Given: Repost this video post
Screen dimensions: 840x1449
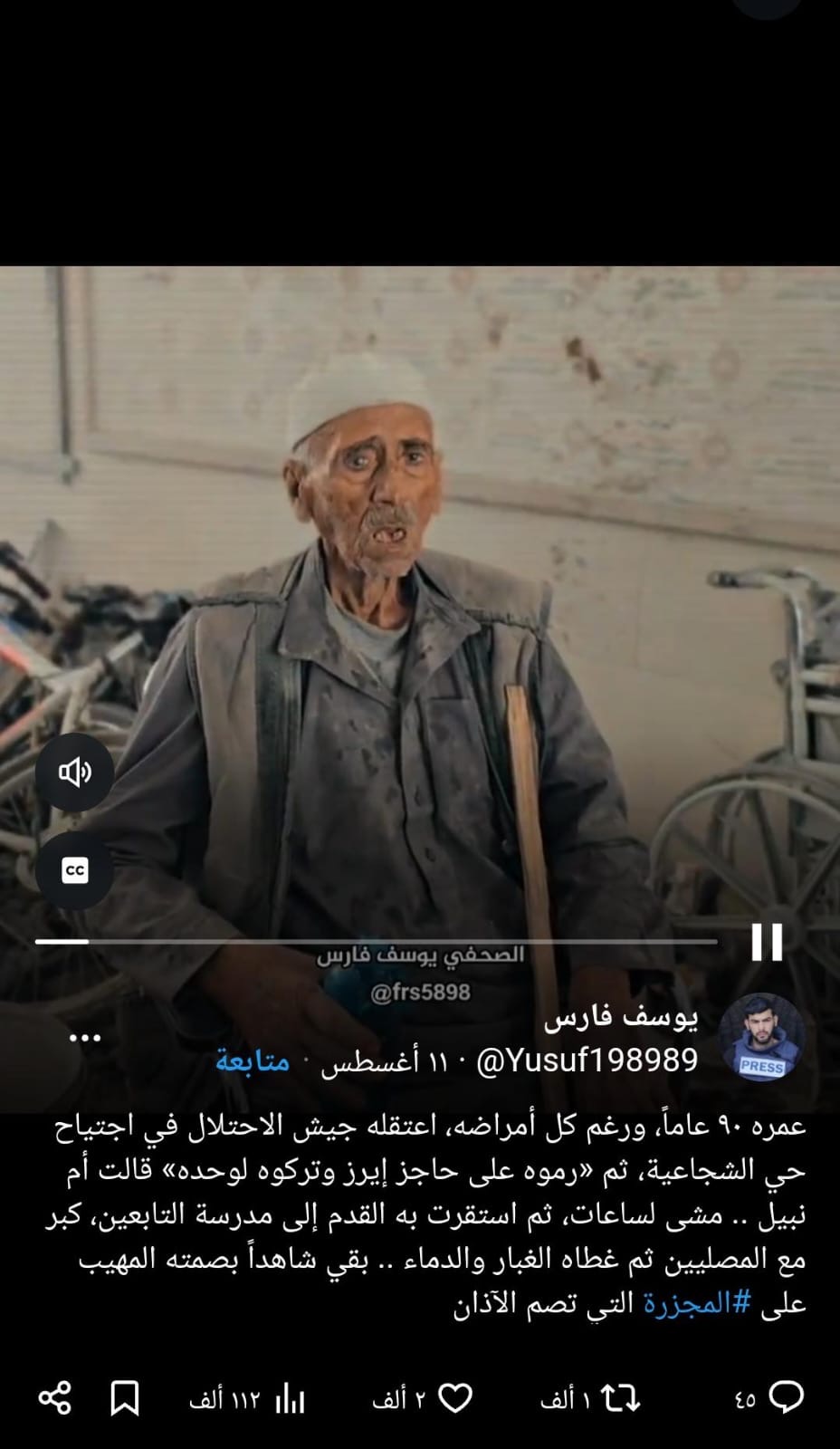Looking at the screenshot, I should (x=621, y=1398).
